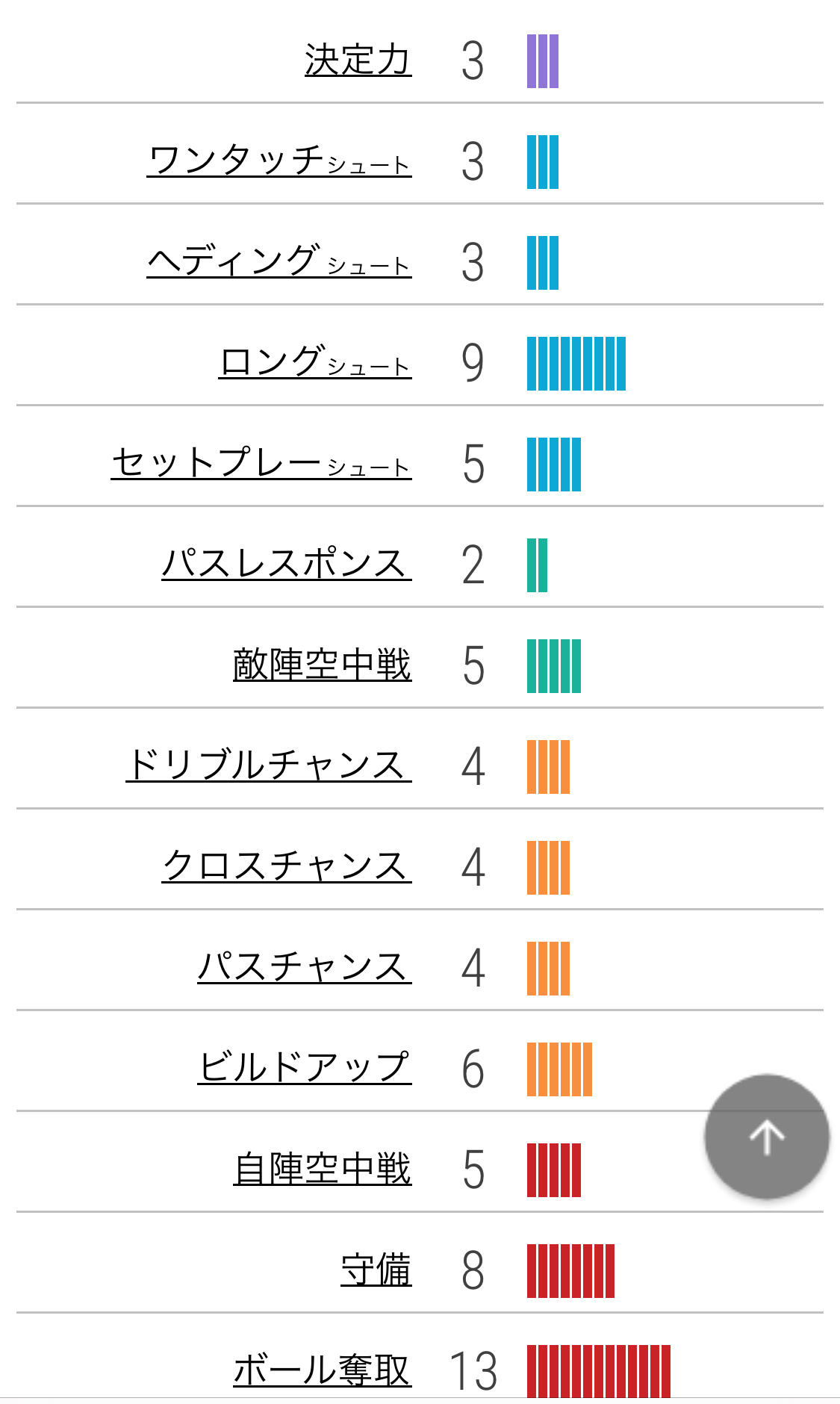Open the パスレスポンス link
This screenshot has width=840, height=1404.
coord(287,565)
